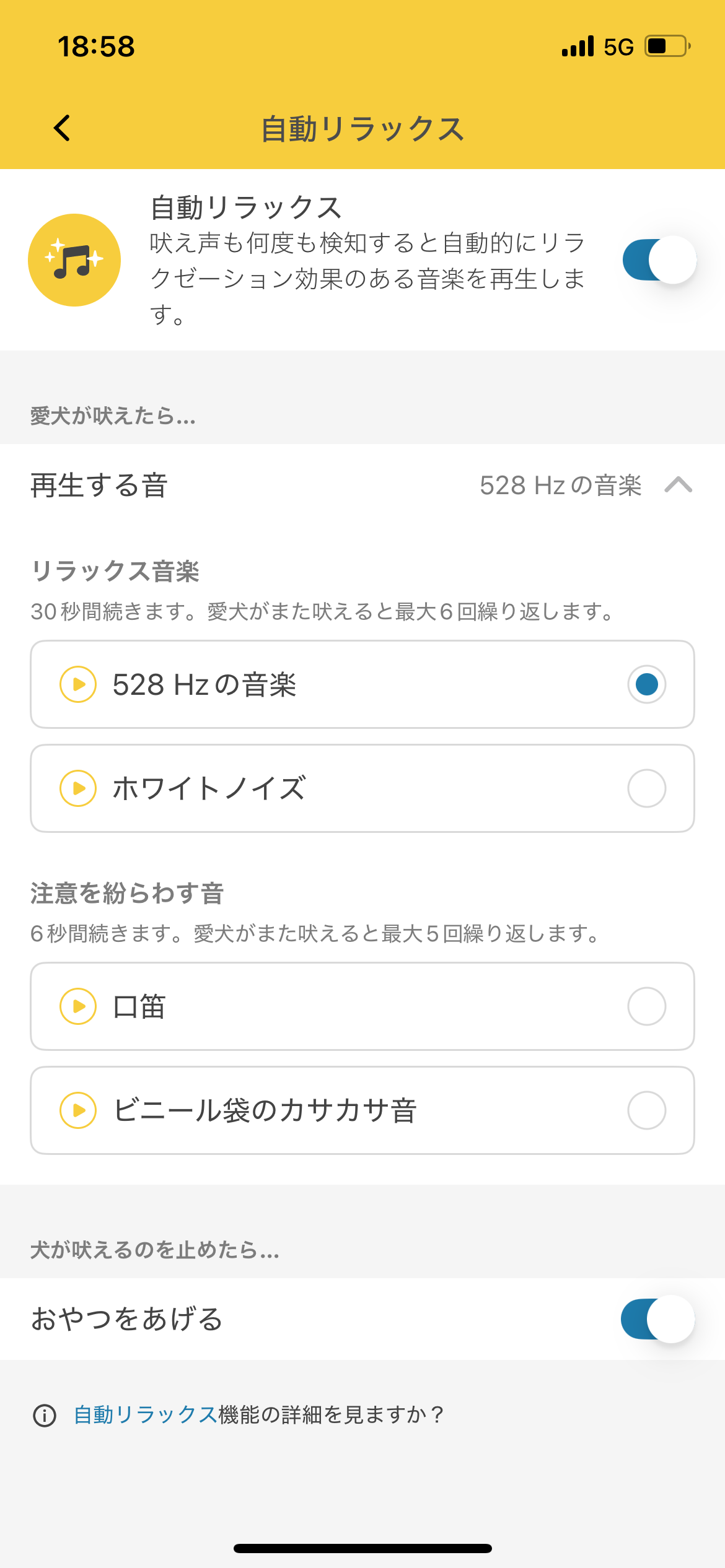The height and width of the screenshot is (1568, 725).
Task: Tap the back arrow to leave this screen
Action: 61,128
